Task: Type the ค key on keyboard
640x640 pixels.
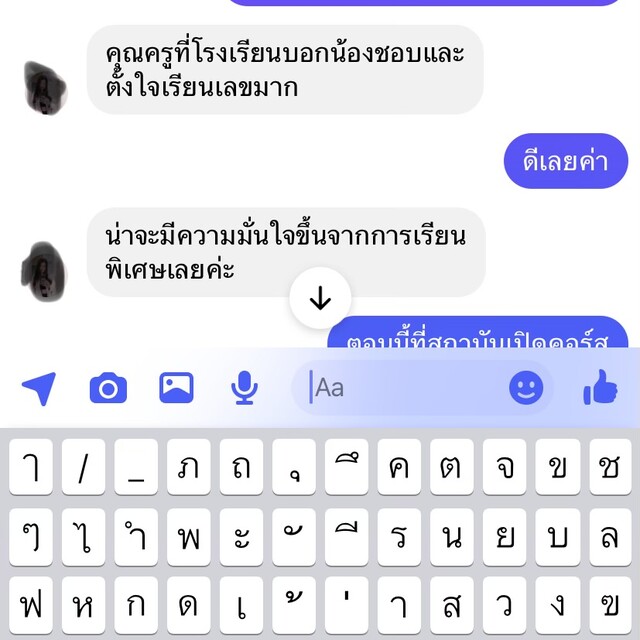Action: coord(400,467)
